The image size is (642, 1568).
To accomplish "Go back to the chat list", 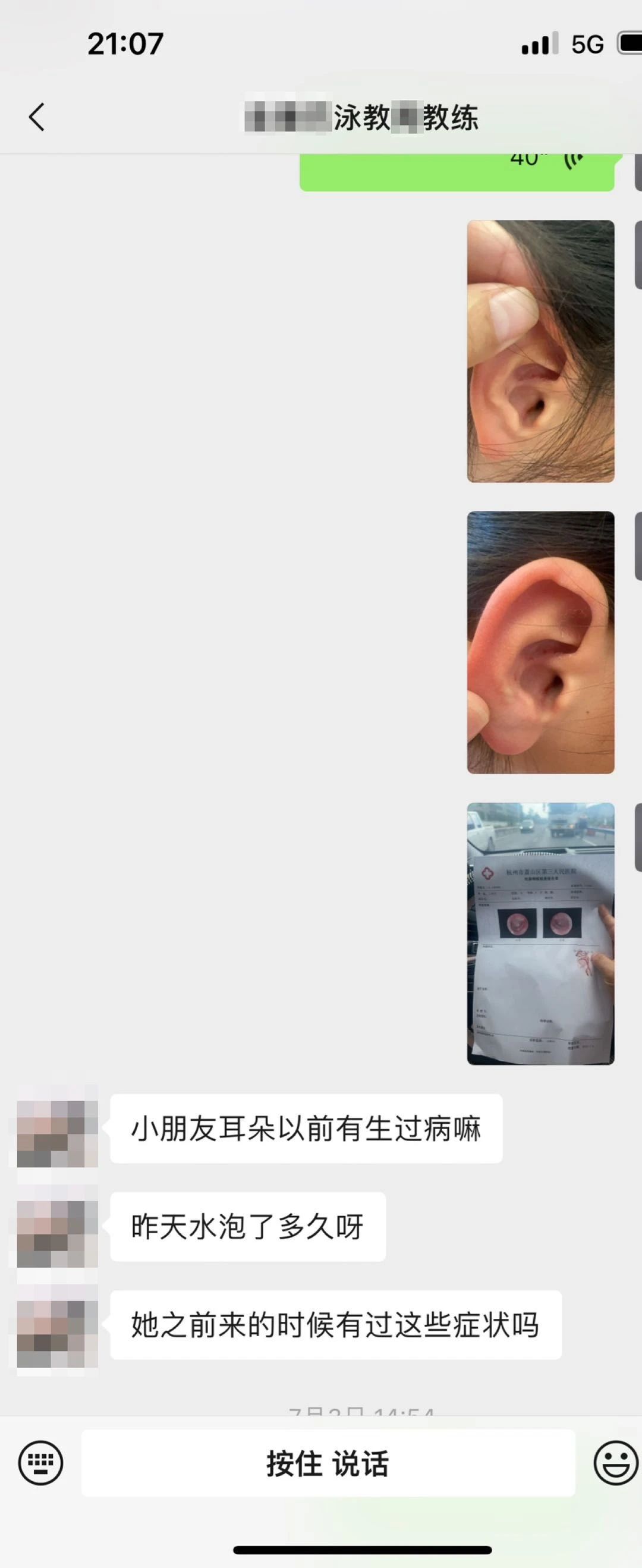I will 36,117.
